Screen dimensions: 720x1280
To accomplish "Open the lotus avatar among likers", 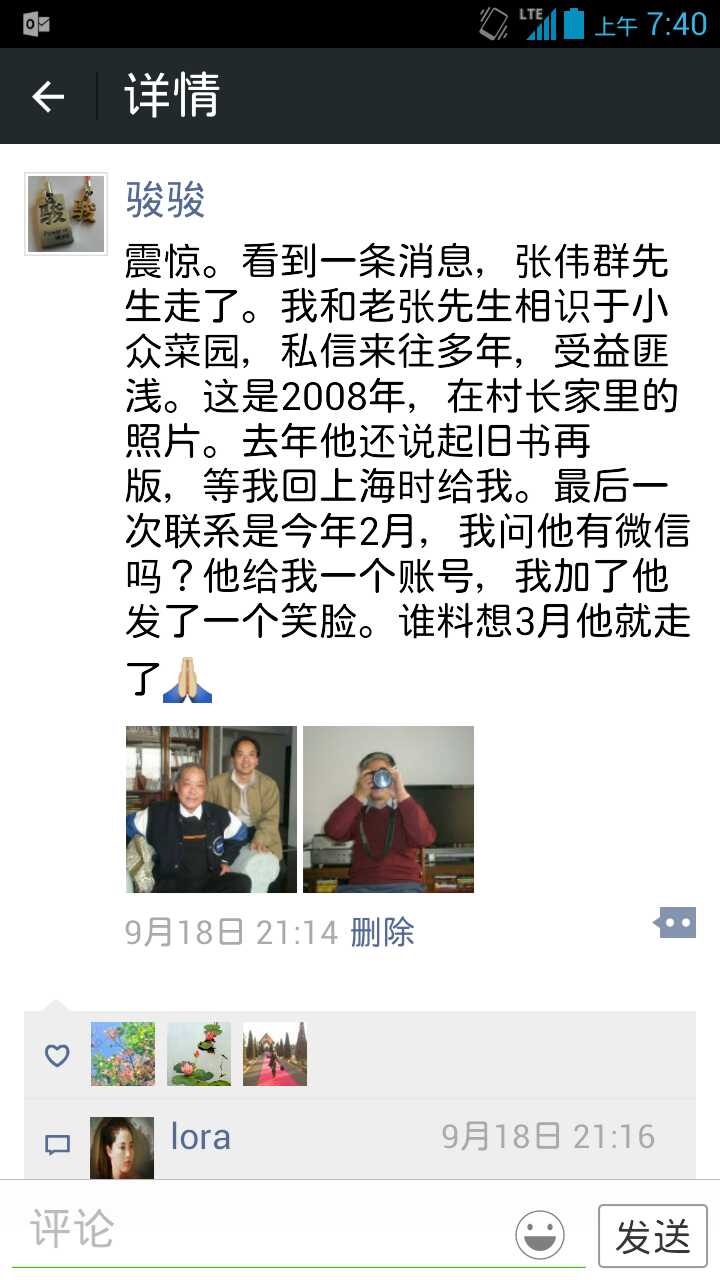I will [199, 1054].
